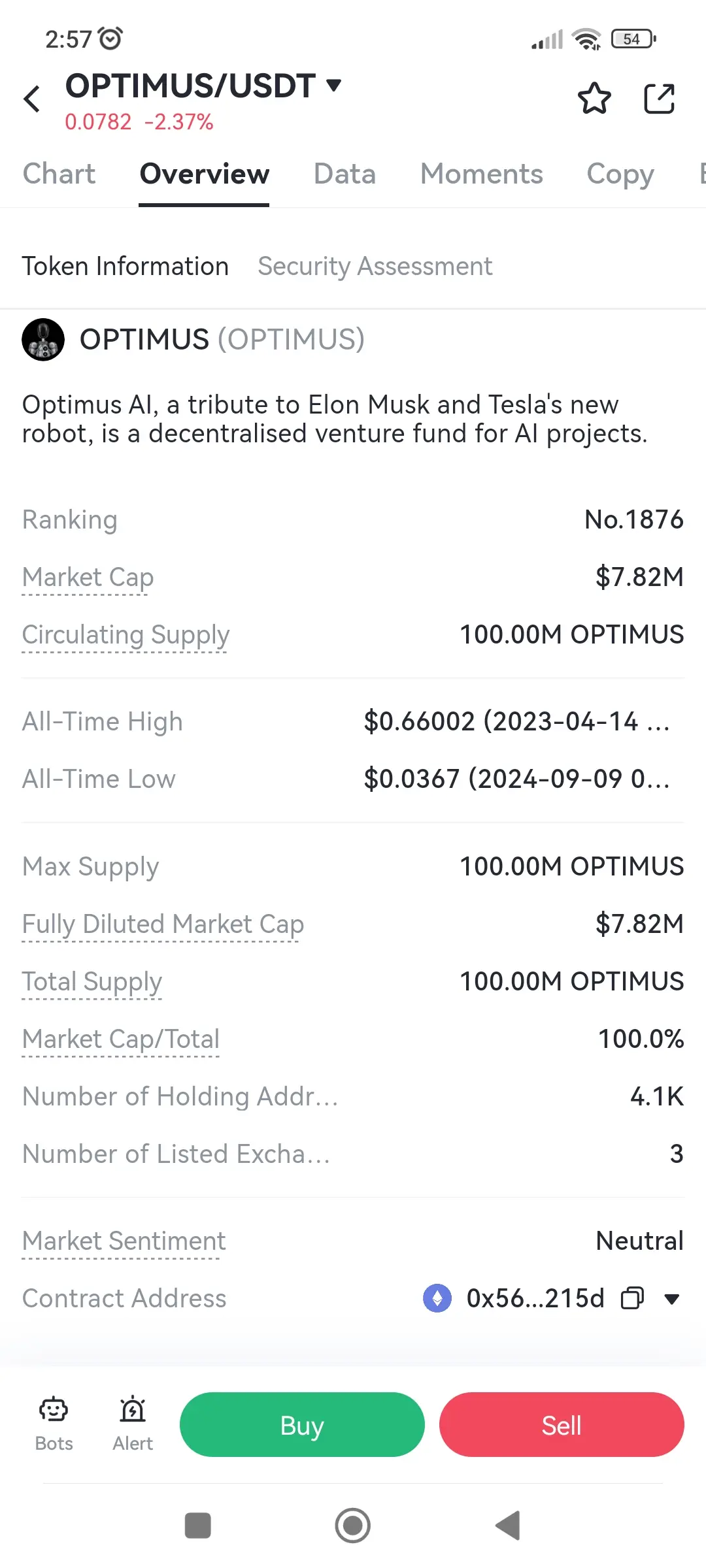Explain Fully Diluted Market Cap
Viewport: 706px width, 1568px height.
(163, 924)
